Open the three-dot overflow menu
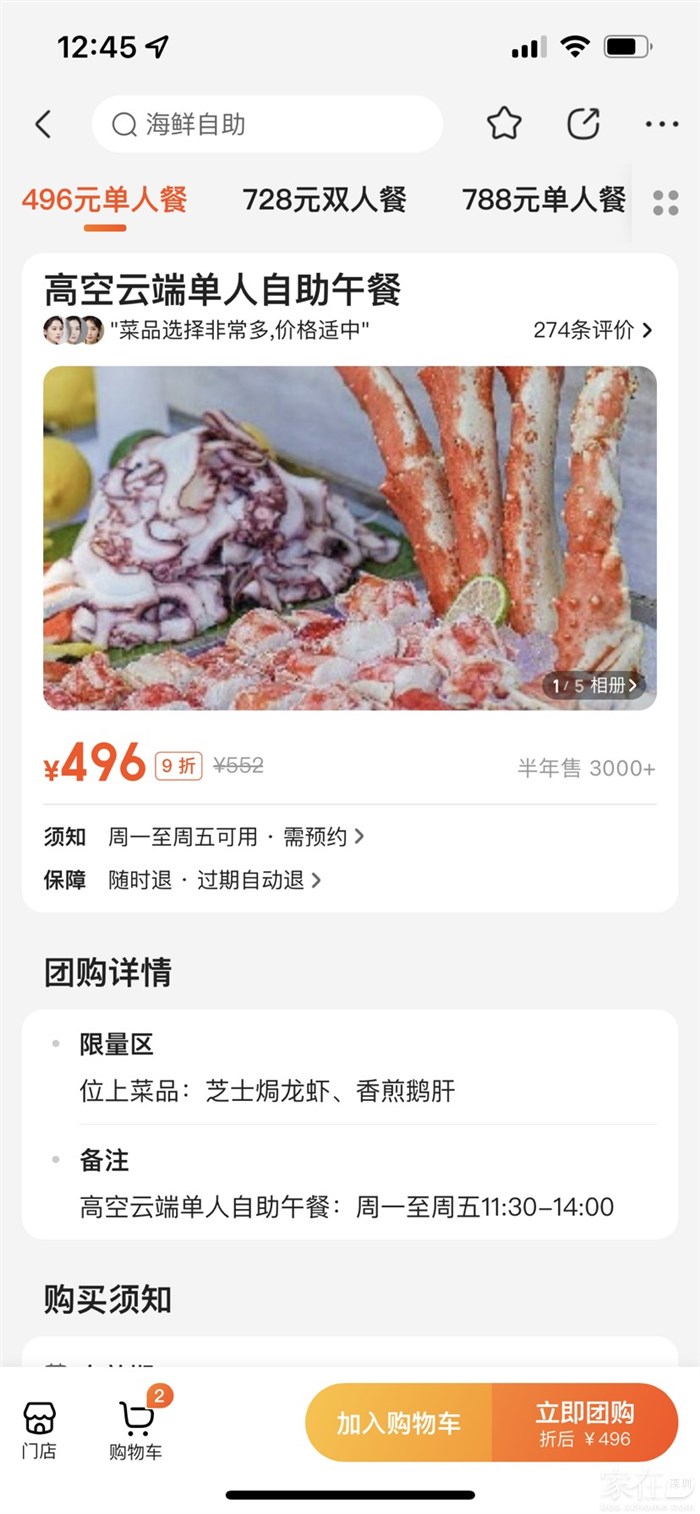This screenshot has height=1514, width=700. click(x=662, y=124)
